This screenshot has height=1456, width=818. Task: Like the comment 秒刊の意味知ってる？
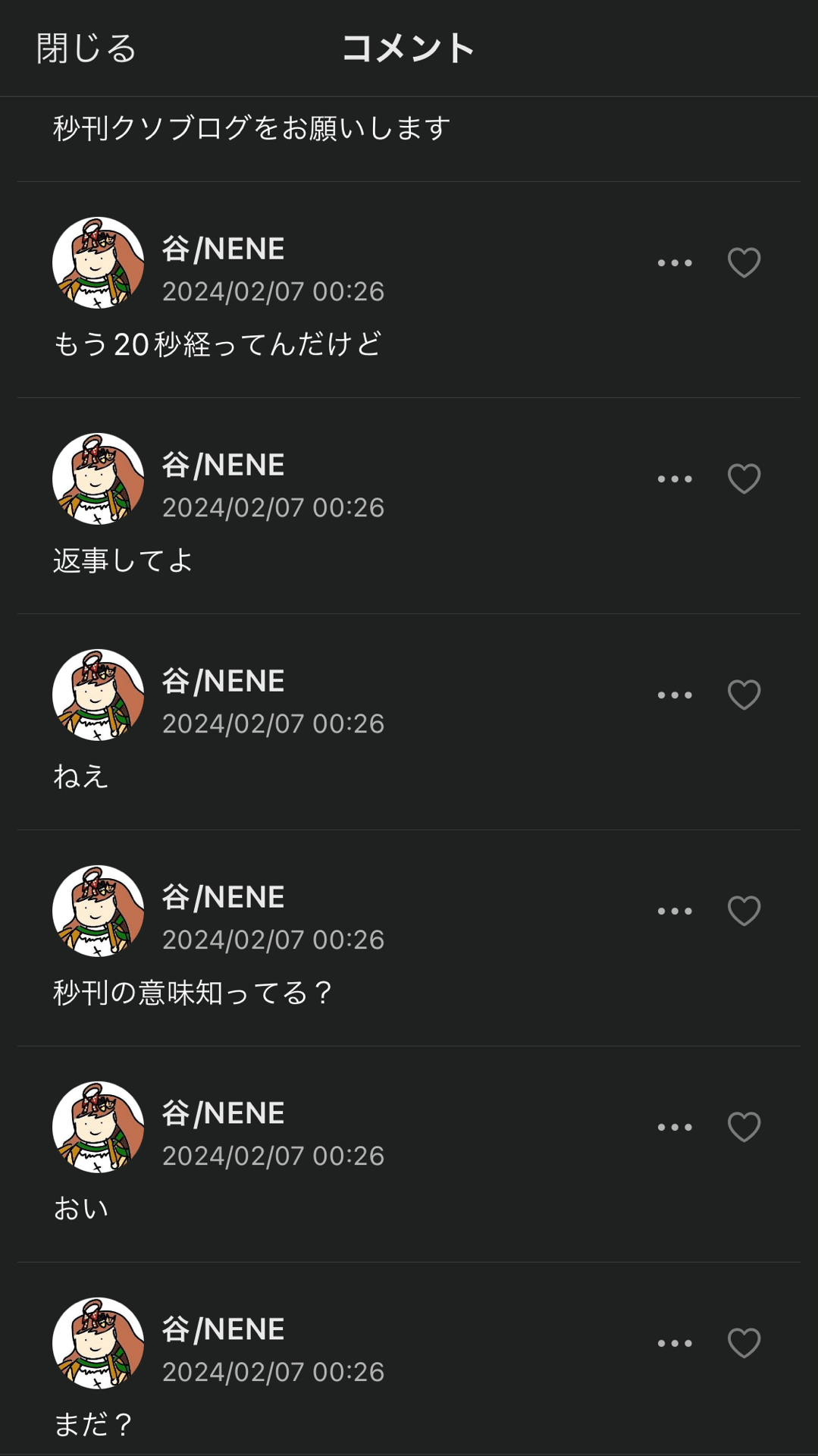point(744,912)
